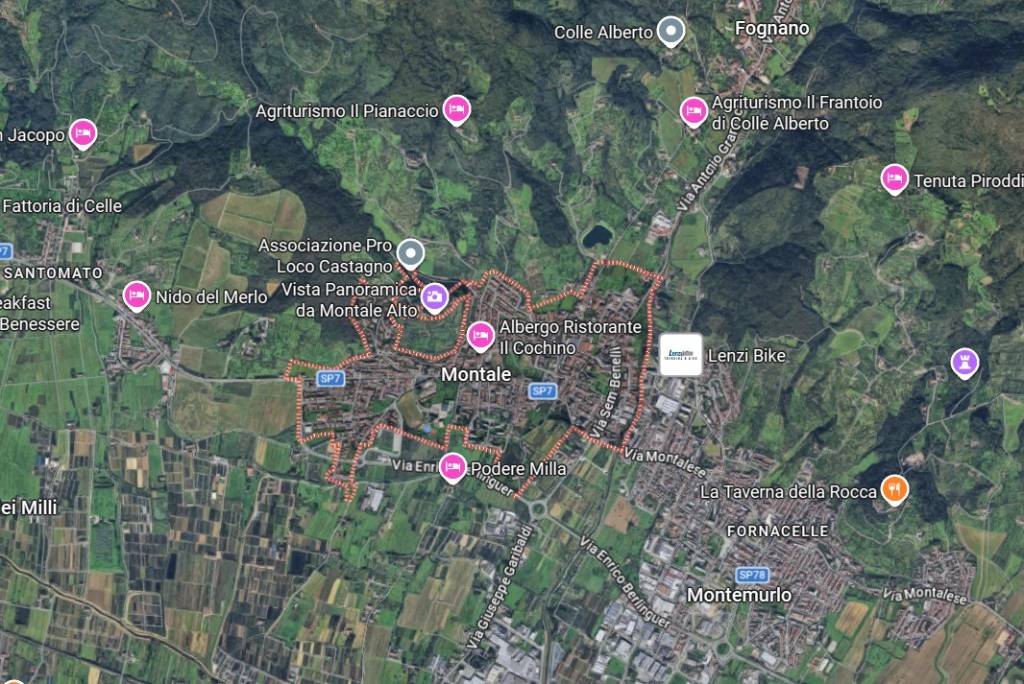
Task: Select the Podere Milla lodging pin
Action: (453, 466)
